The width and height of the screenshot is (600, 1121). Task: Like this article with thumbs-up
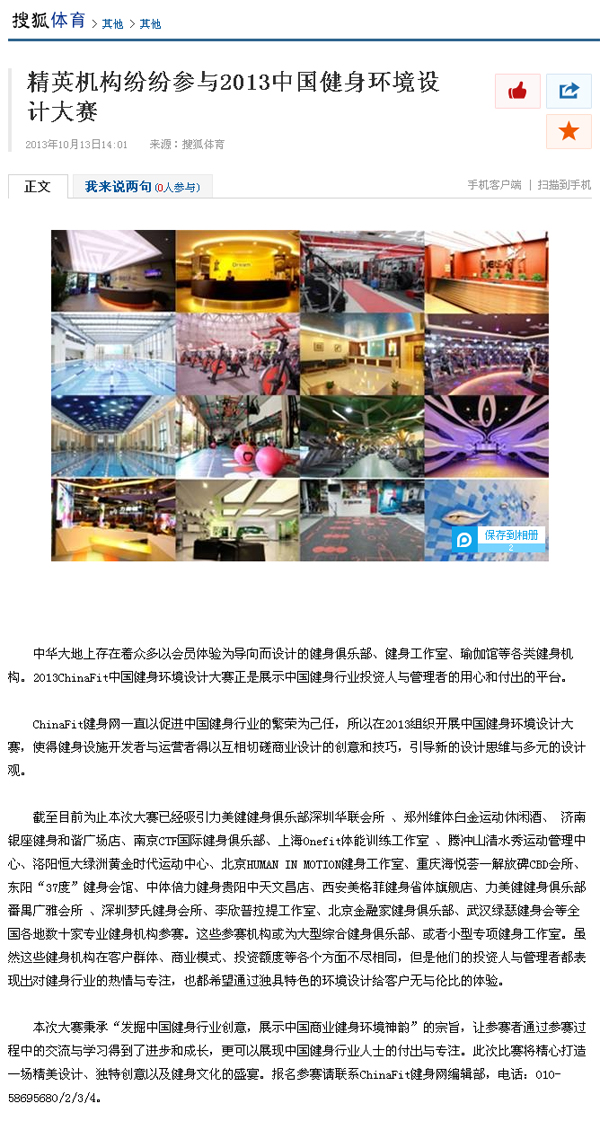point(517,91)
